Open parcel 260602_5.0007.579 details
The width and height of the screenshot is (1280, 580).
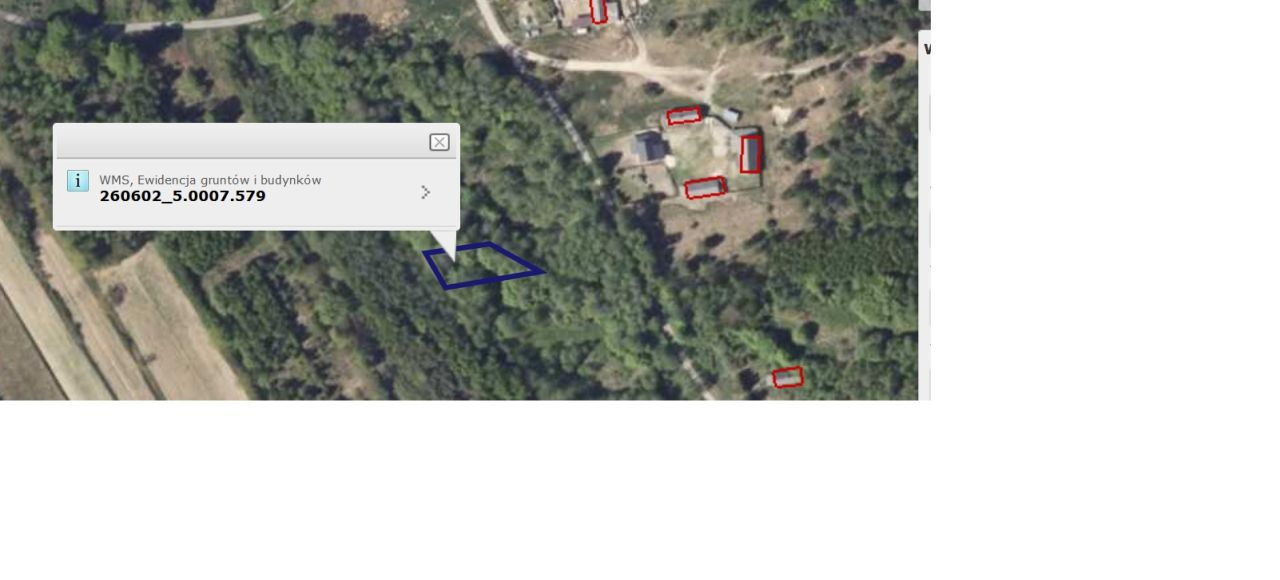425,192
